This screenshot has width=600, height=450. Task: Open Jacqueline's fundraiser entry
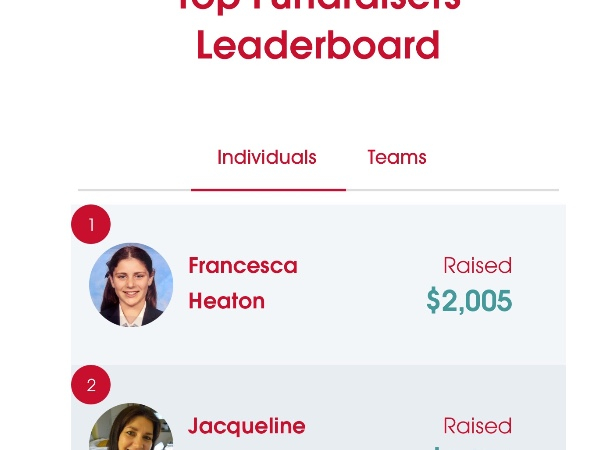(247, 426)
